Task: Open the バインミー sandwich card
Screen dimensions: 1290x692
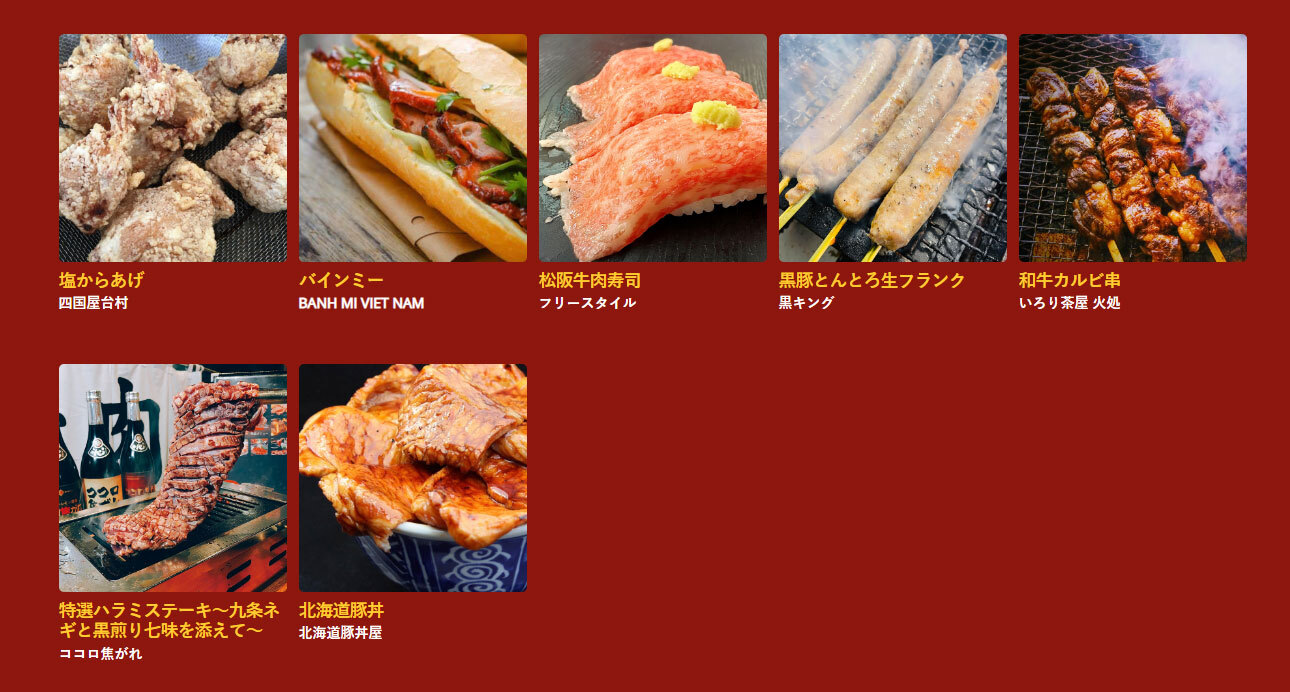Action: (x=412, y=148)
